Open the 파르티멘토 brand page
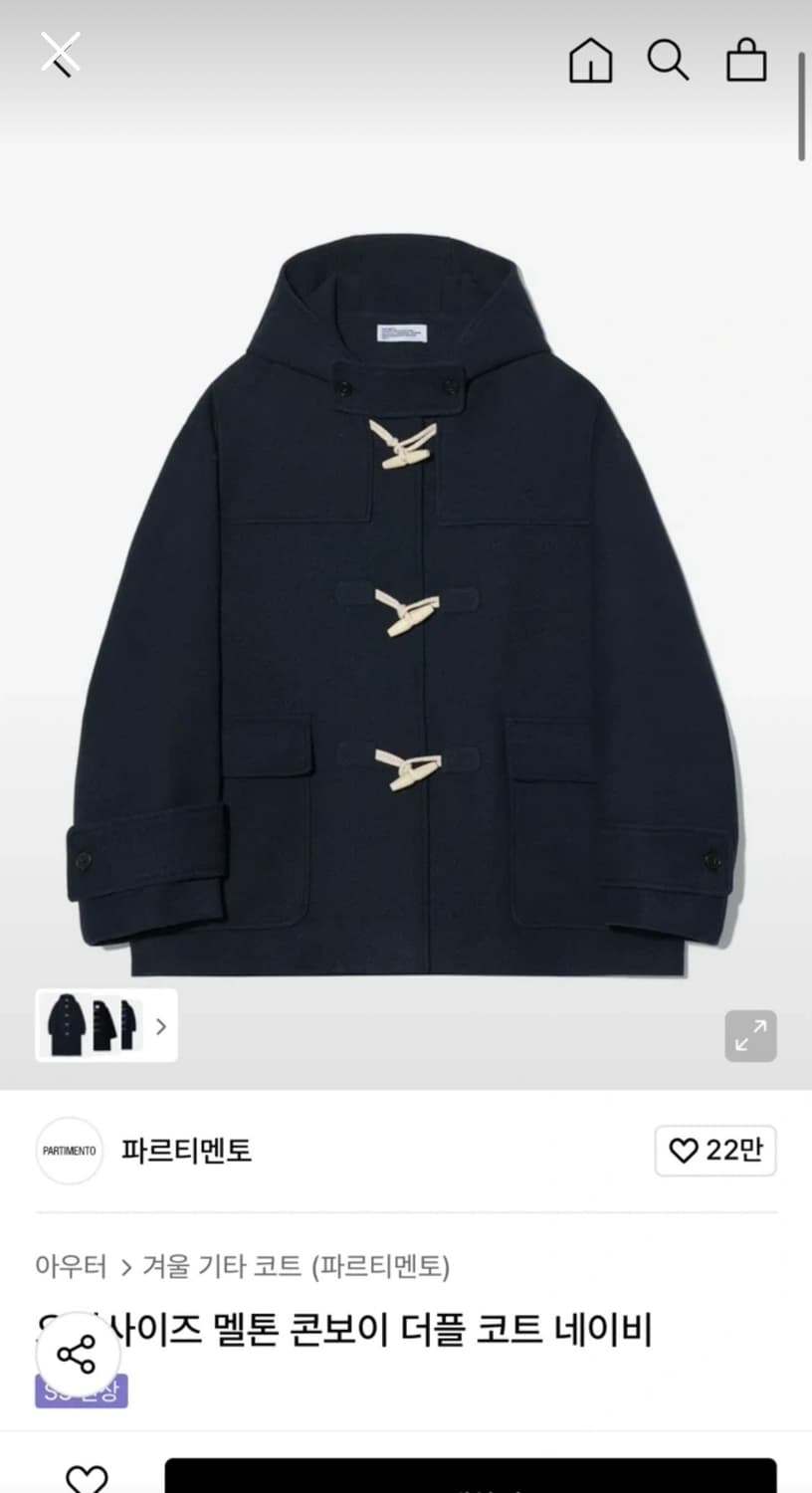This screenshot has width=812, height=1493. 185,1152
